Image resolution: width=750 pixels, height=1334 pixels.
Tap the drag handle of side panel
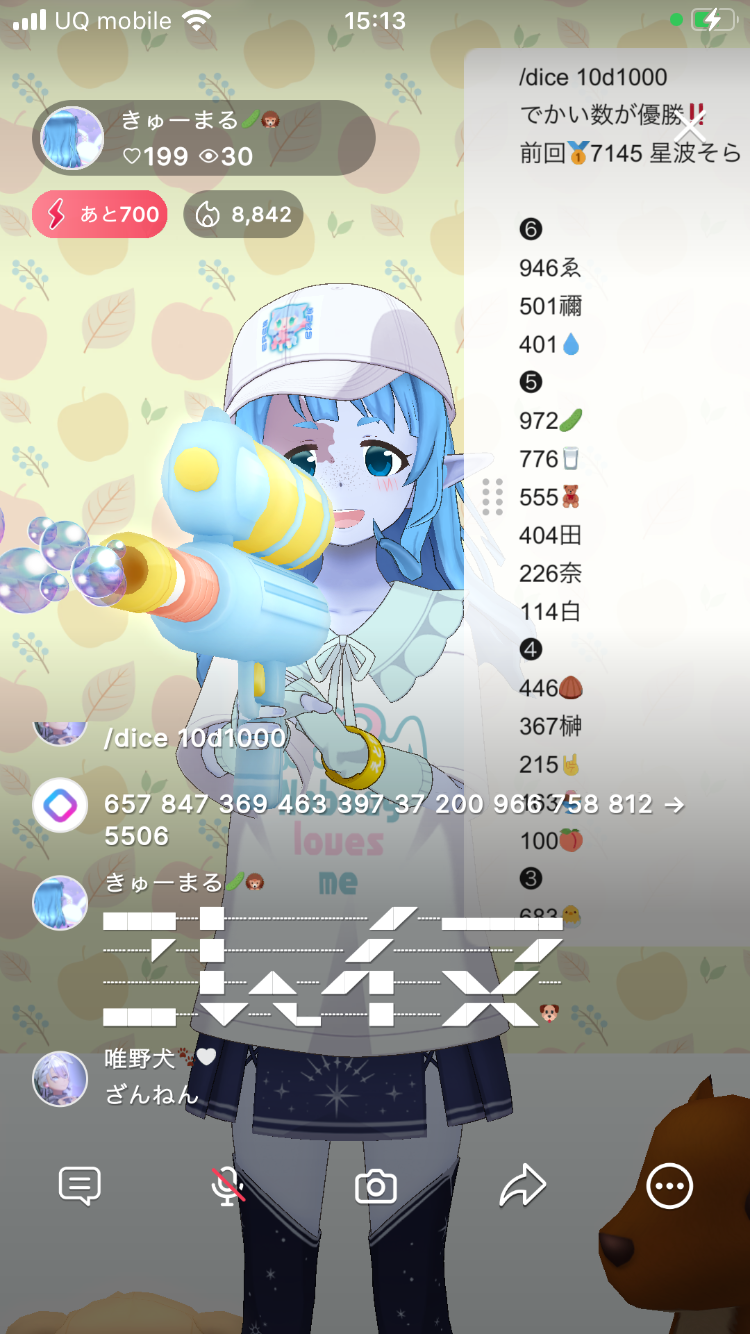(492, 497)
